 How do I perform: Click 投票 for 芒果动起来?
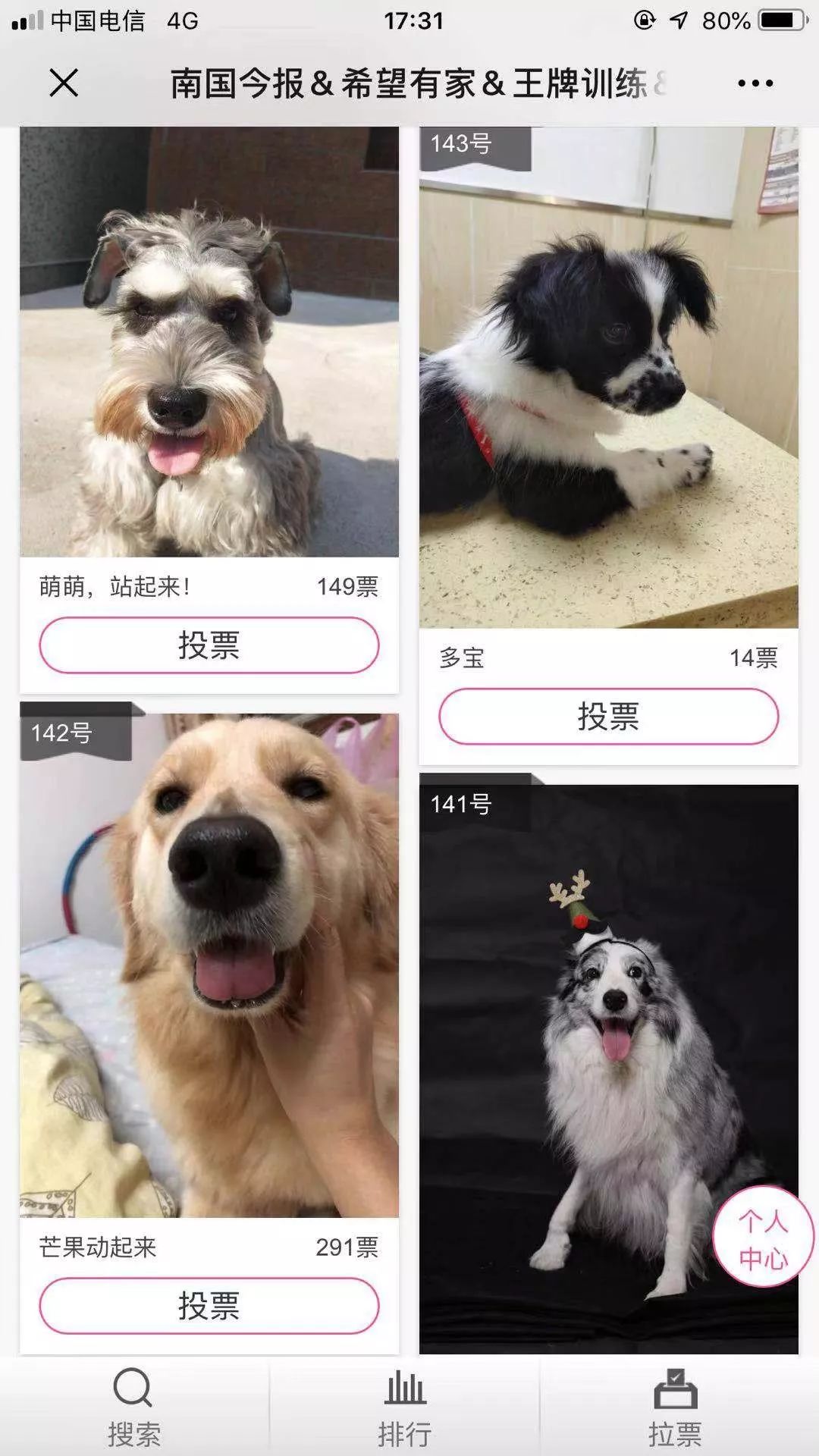tap(209, 1307)
